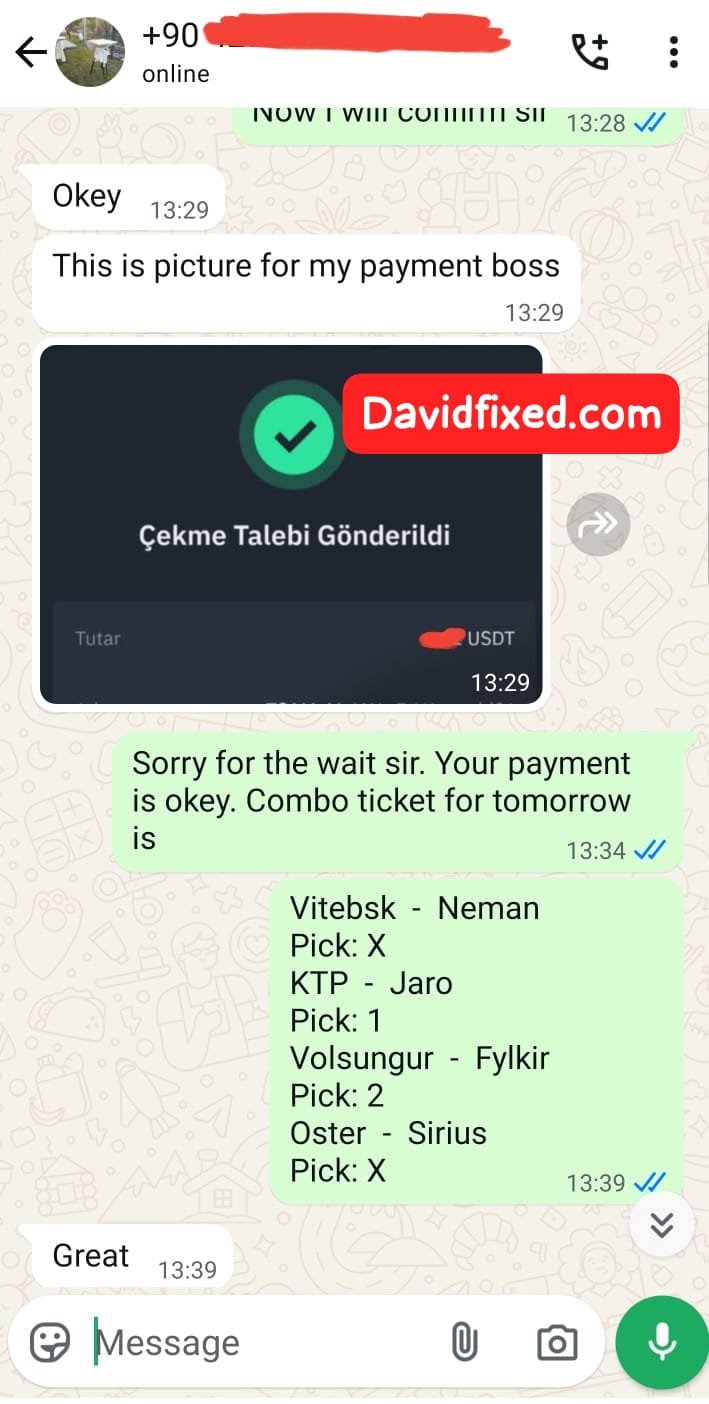
Task: Forward the payment picture
Action: click(598, 524)
